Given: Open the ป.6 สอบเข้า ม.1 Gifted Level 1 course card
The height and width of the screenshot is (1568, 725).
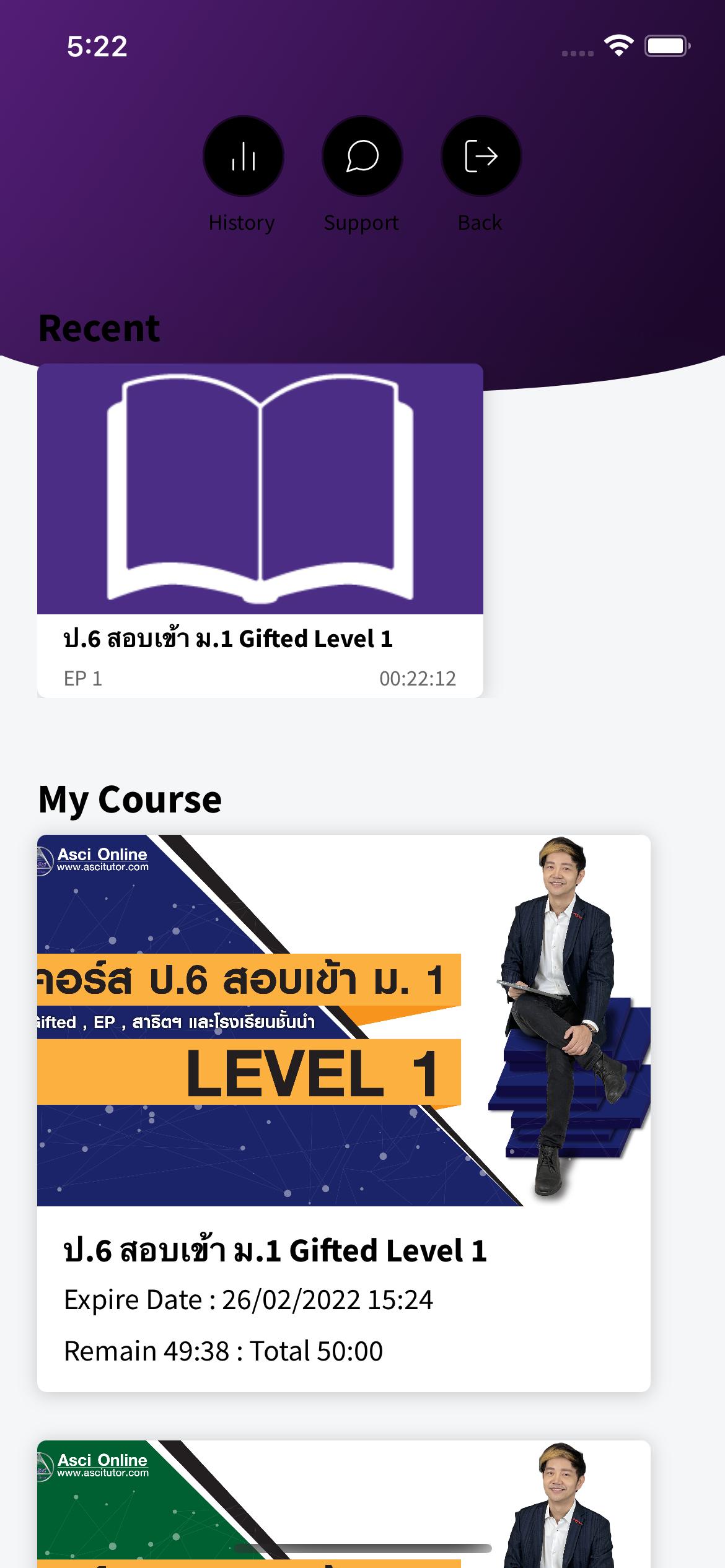Looking at the screenshot, I should pos(344,1113).
